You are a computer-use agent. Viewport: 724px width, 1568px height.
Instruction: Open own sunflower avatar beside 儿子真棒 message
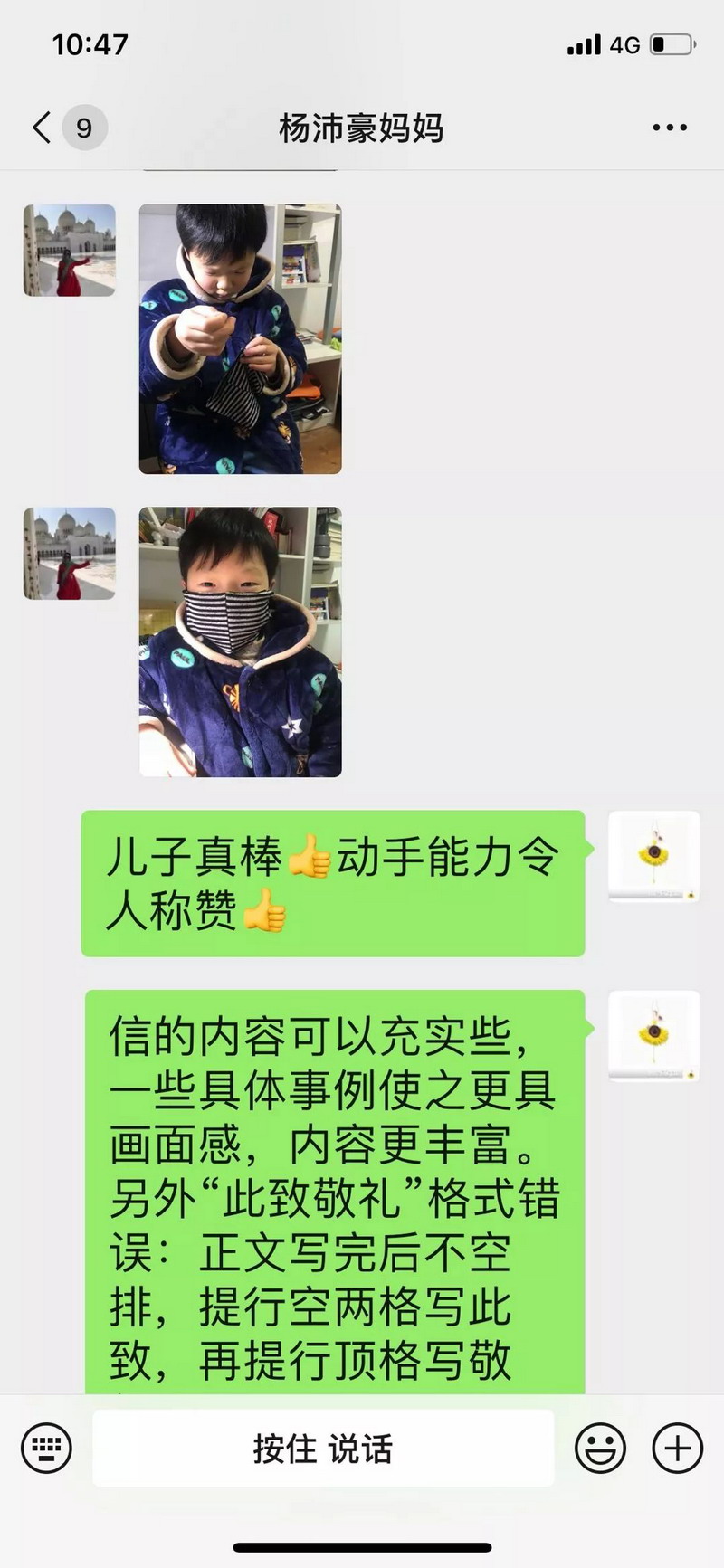coord(653,856)
